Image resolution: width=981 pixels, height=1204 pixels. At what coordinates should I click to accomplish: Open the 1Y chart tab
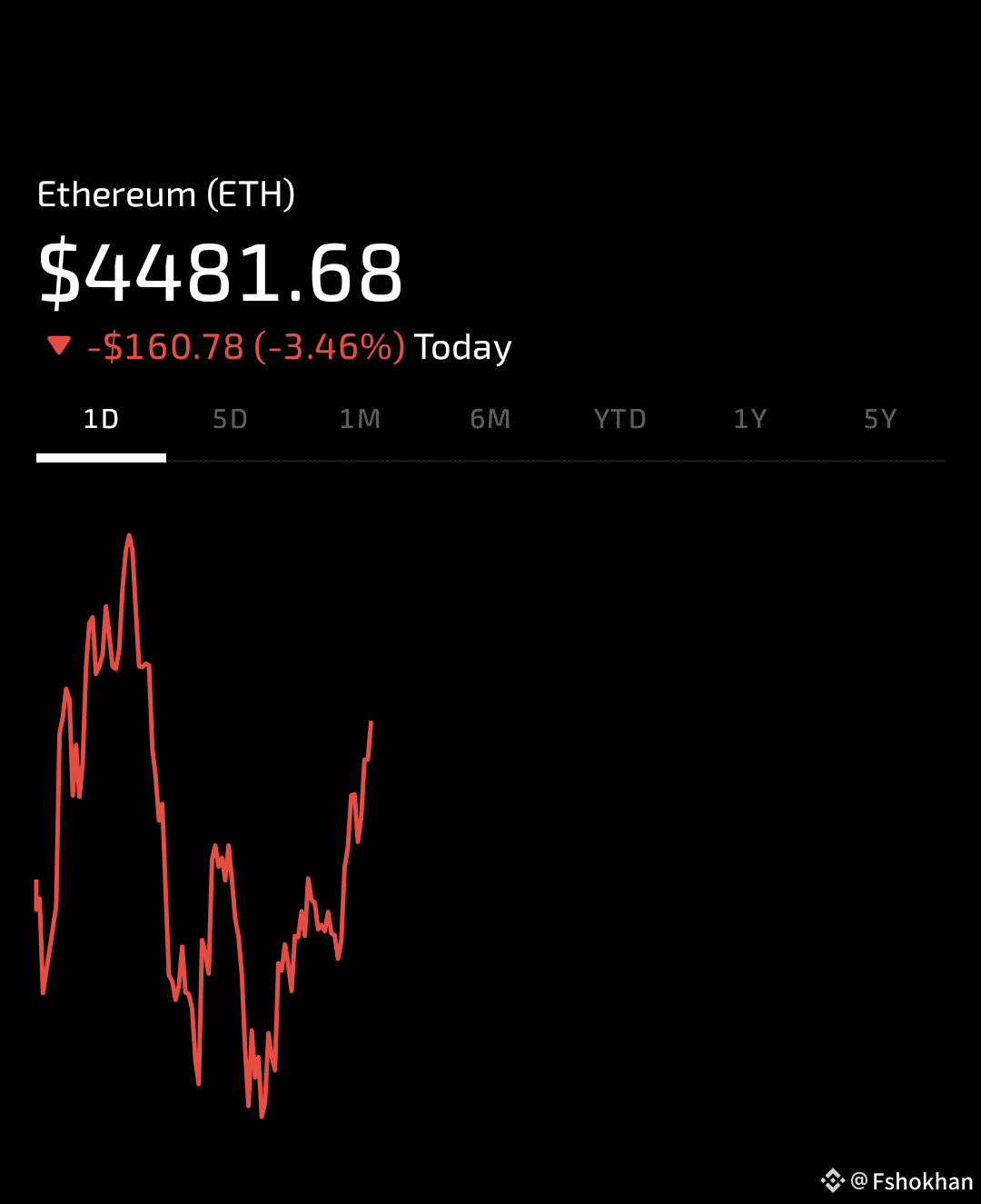pyautogui.click(x=750, y=419)
